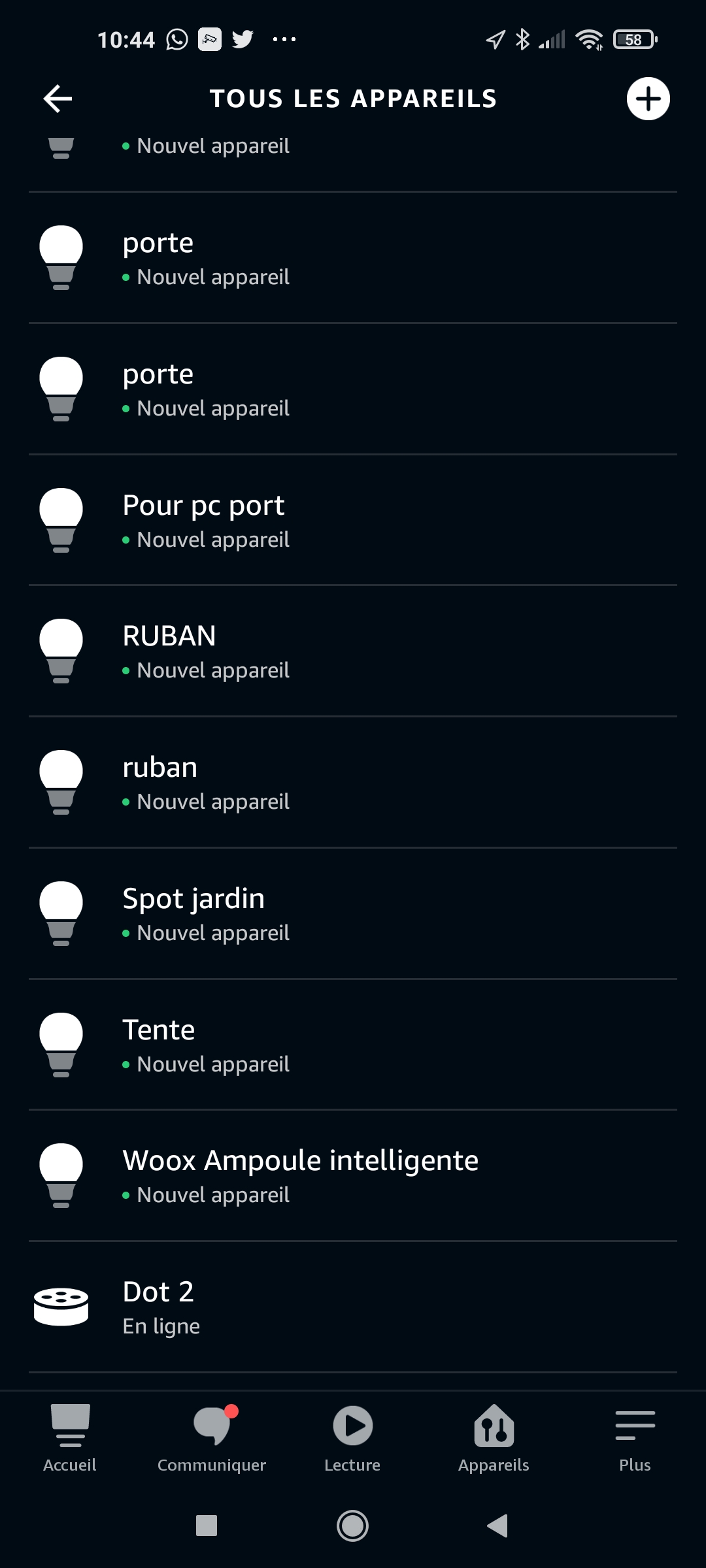Open the Plus menu tab

click(x=635, y=1438)
